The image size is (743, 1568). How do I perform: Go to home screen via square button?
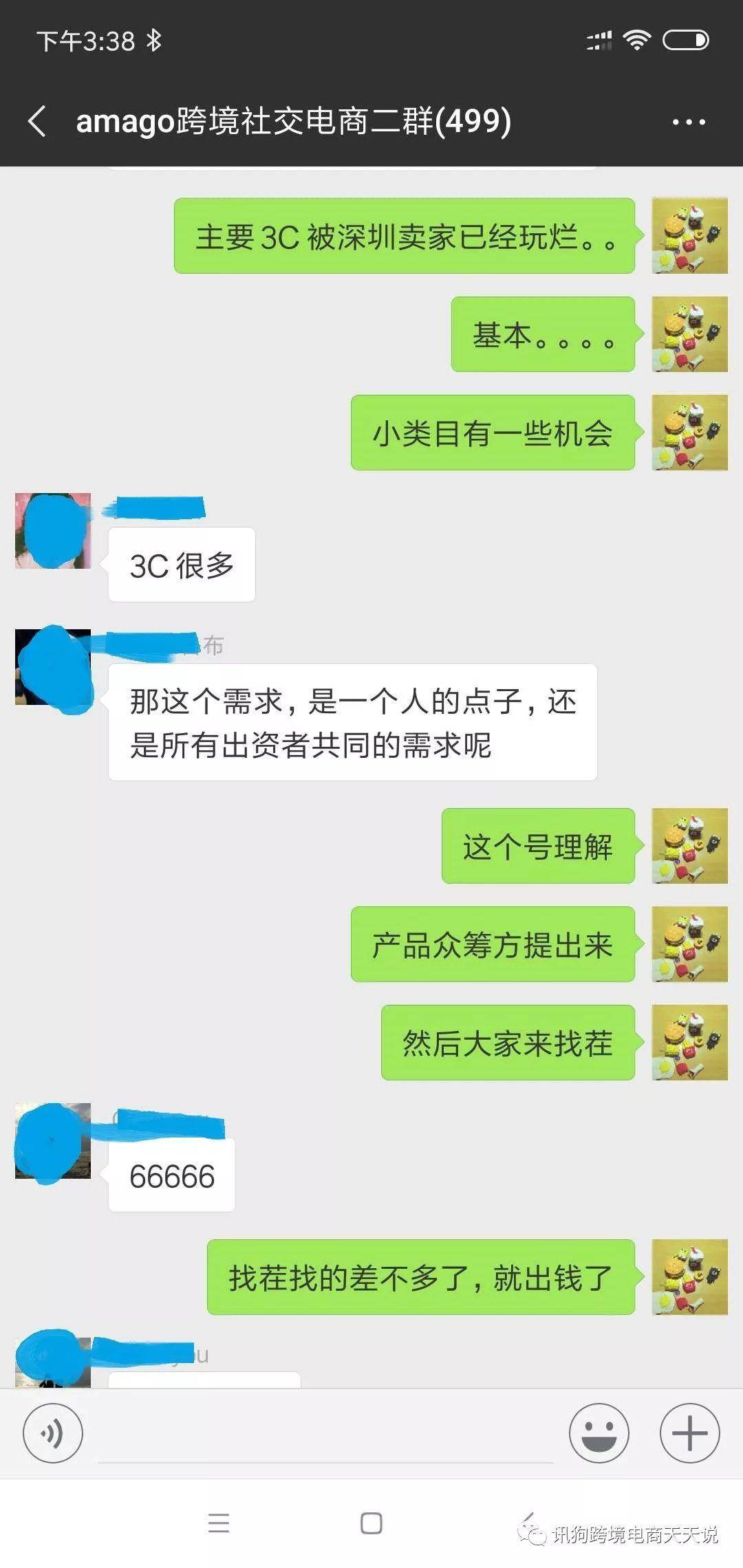(x=371, y=1523)
